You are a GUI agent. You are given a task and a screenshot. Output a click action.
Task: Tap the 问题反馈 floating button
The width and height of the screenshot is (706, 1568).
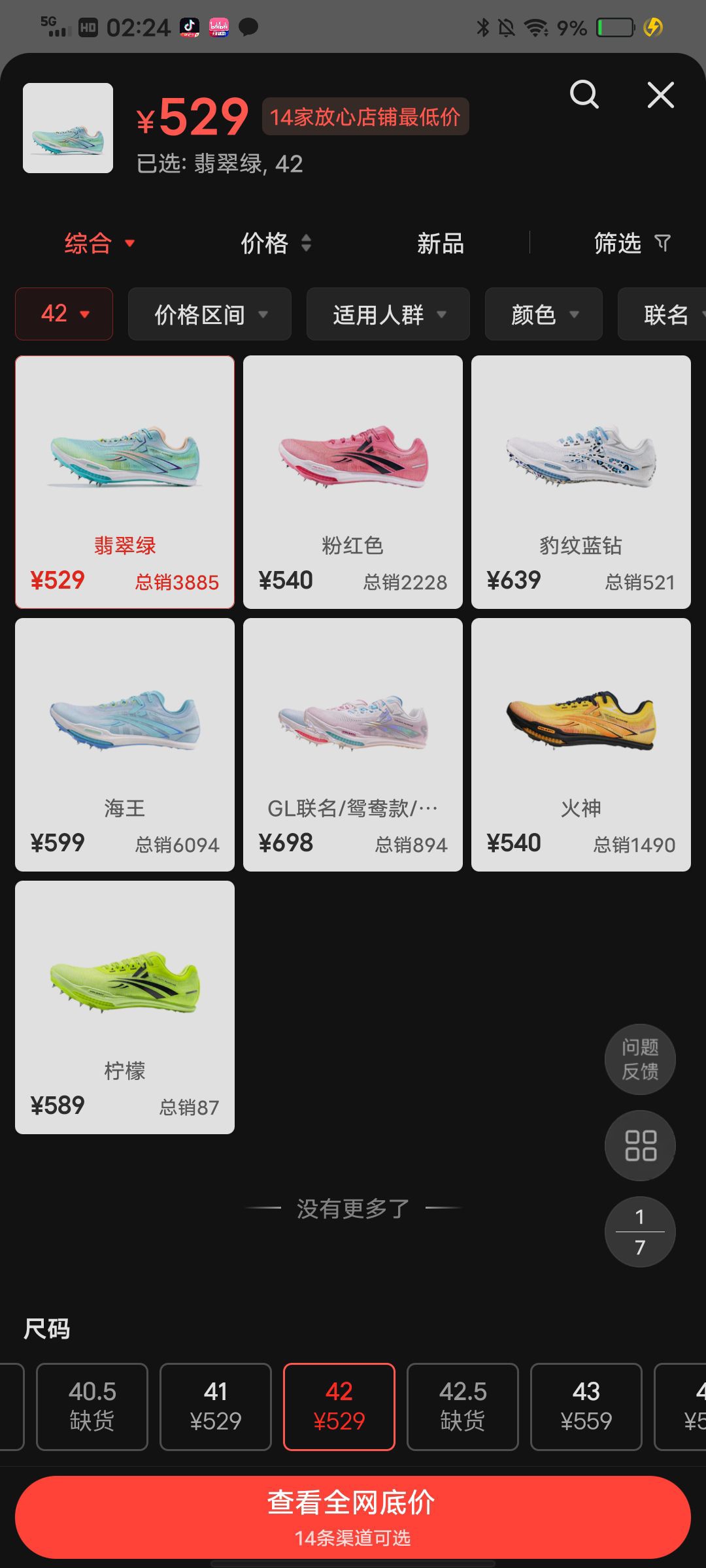[x=640, y=1059]
